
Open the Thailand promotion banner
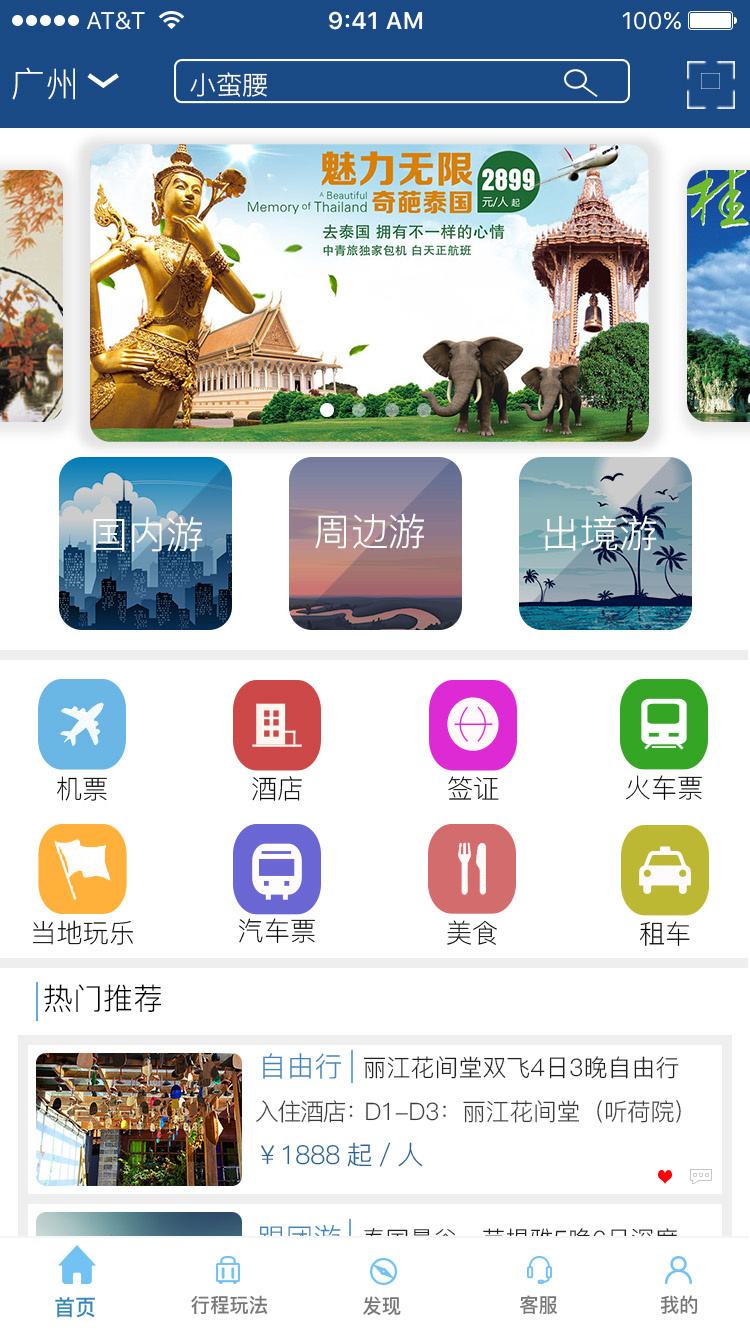(x=369, y=292)
